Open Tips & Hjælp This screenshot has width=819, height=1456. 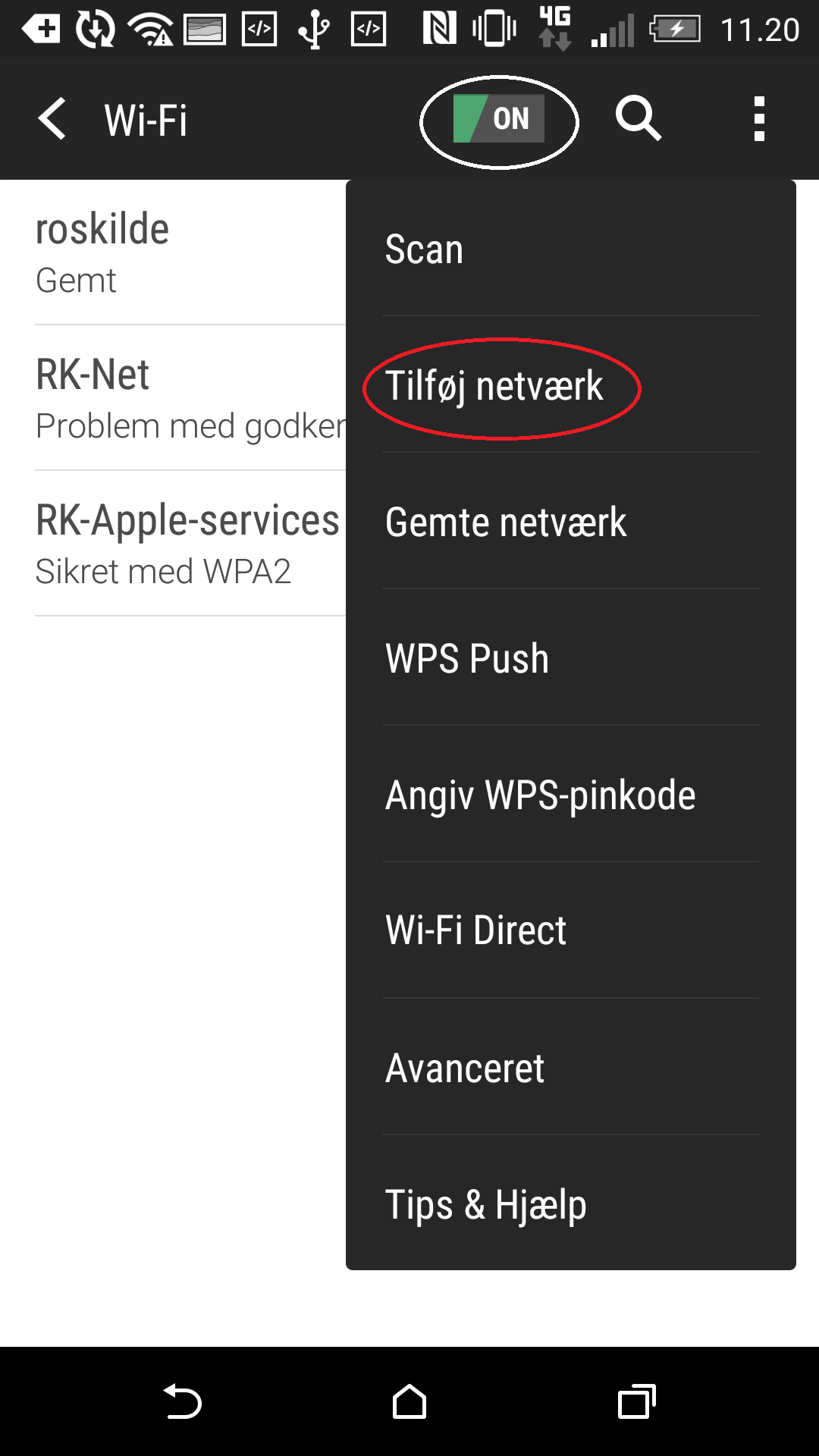[x=571, y=1203]
